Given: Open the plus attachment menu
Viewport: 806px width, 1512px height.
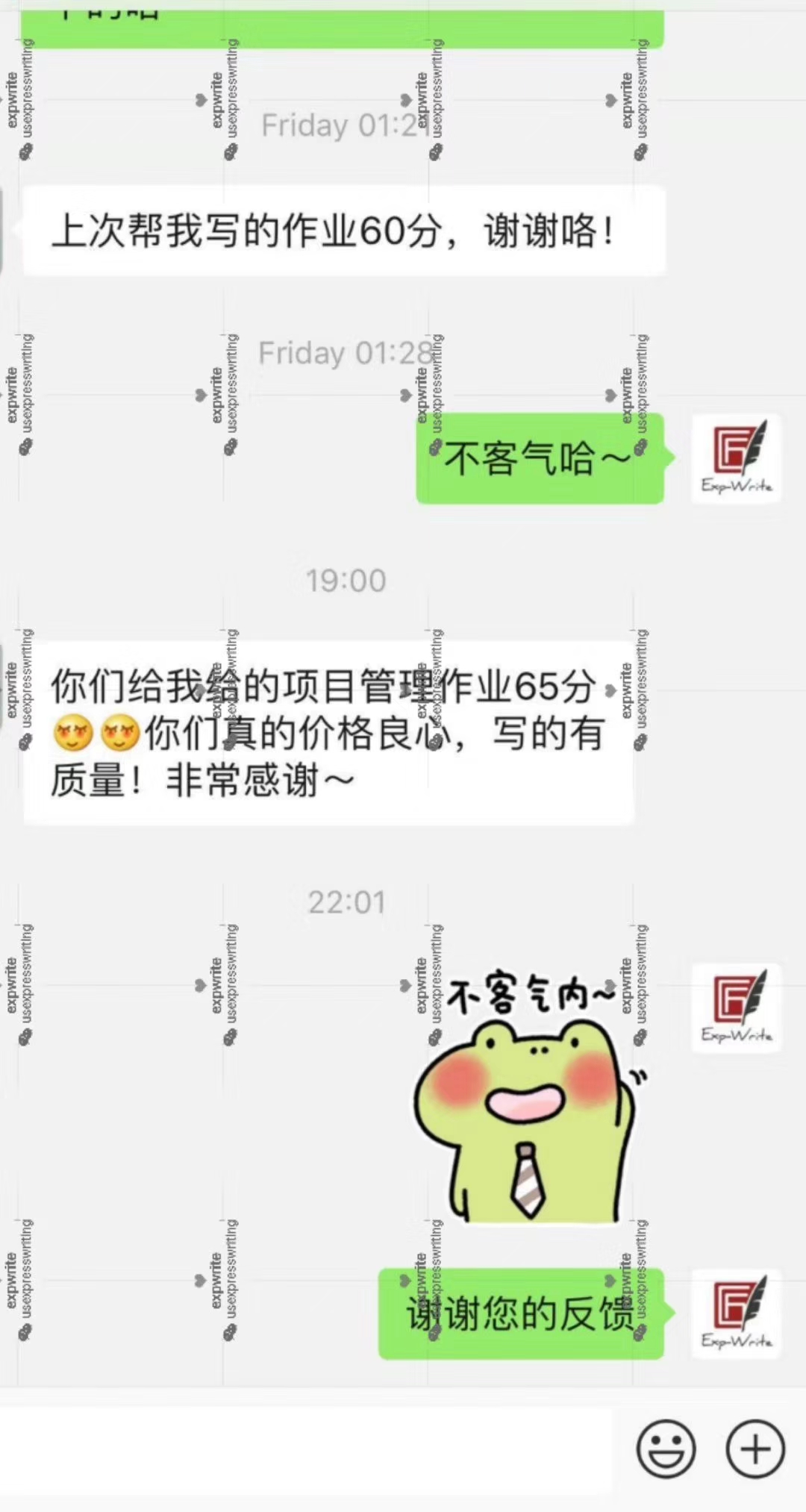Looking at the screenshot, I should [755, 1449].
